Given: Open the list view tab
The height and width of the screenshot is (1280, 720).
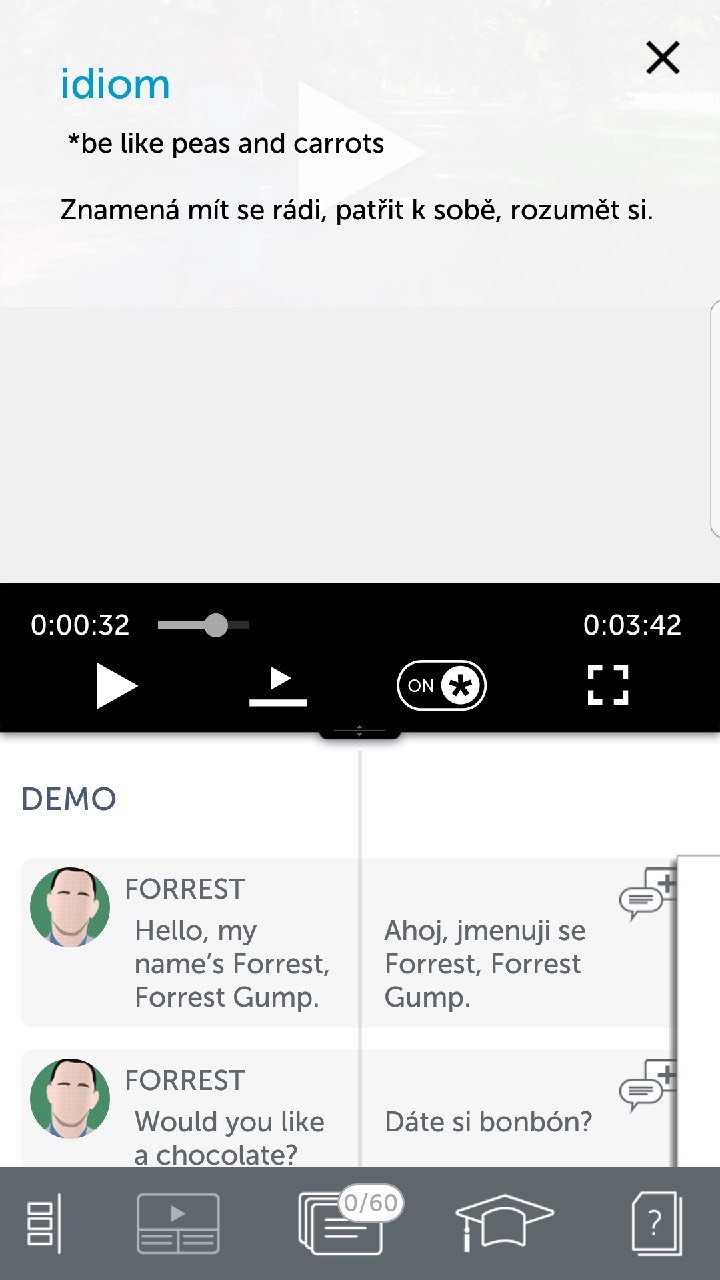Looking at the screenshot, I should (44, 1223).
